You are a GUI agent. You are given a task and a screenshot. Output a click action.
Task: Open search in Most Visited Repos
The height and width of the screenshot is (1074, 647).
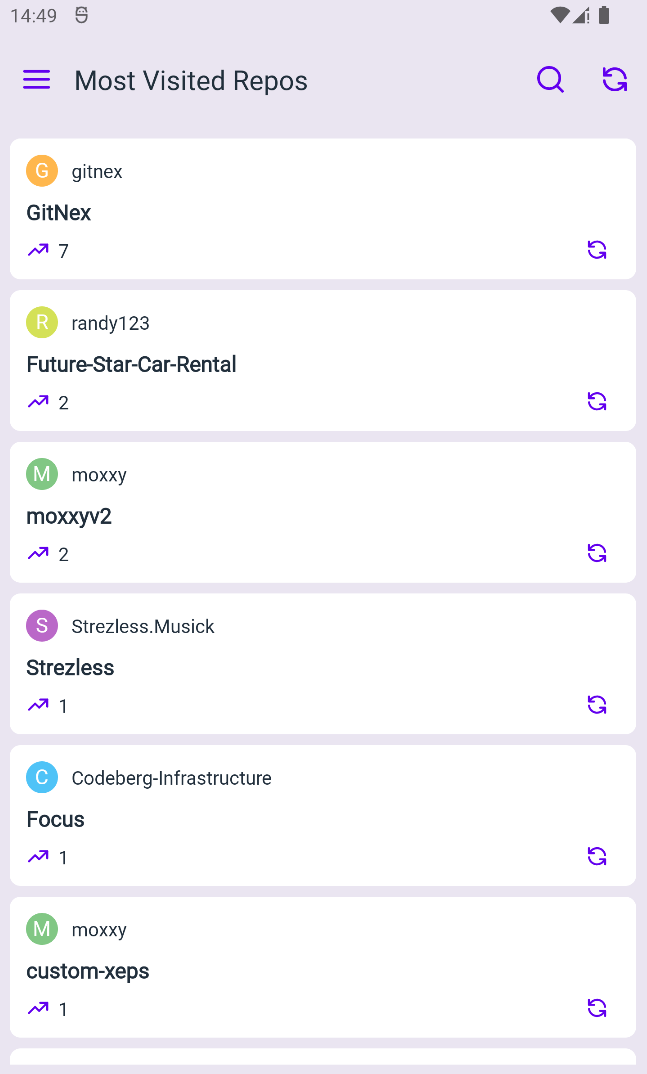coord(550,80)
